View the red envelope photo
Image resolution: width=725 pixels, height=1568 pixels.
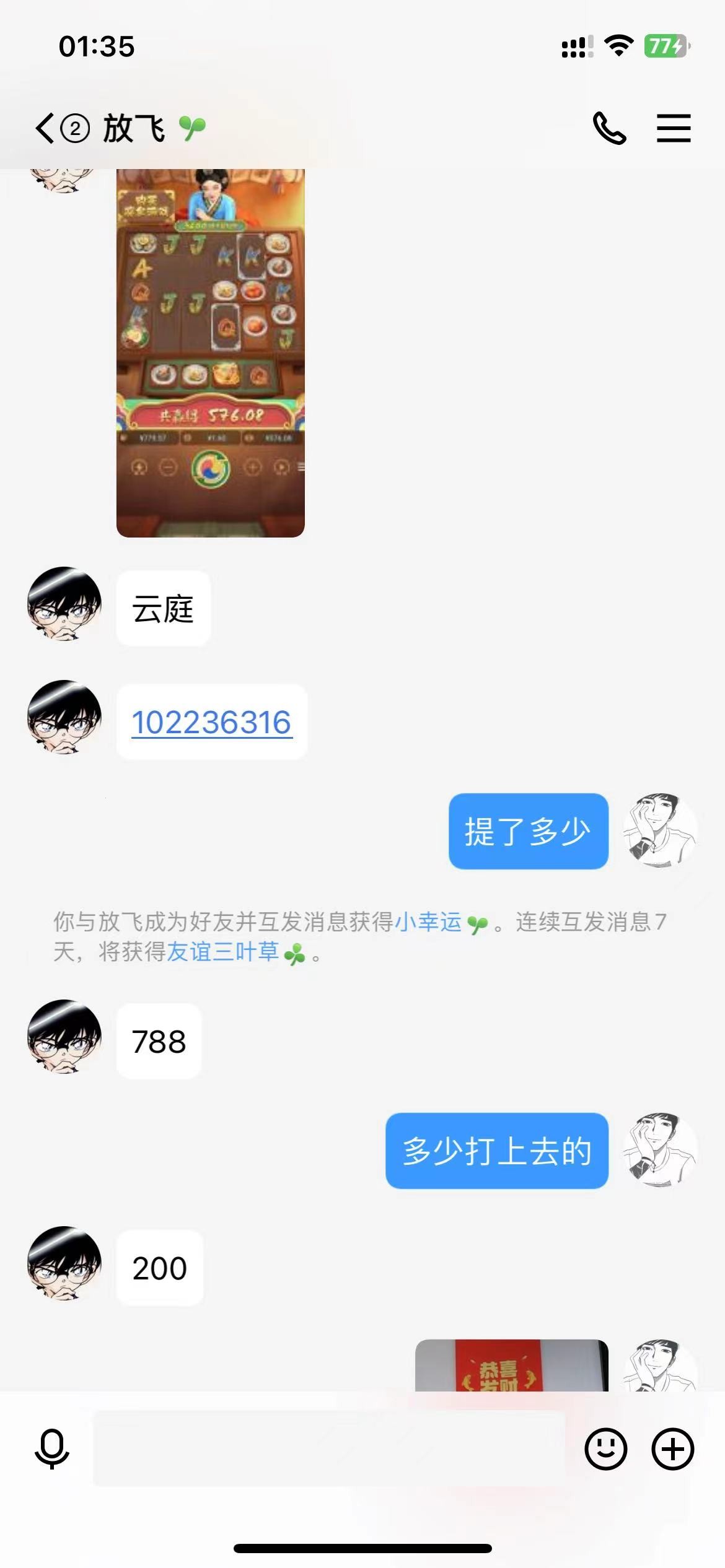(512, 1366)
